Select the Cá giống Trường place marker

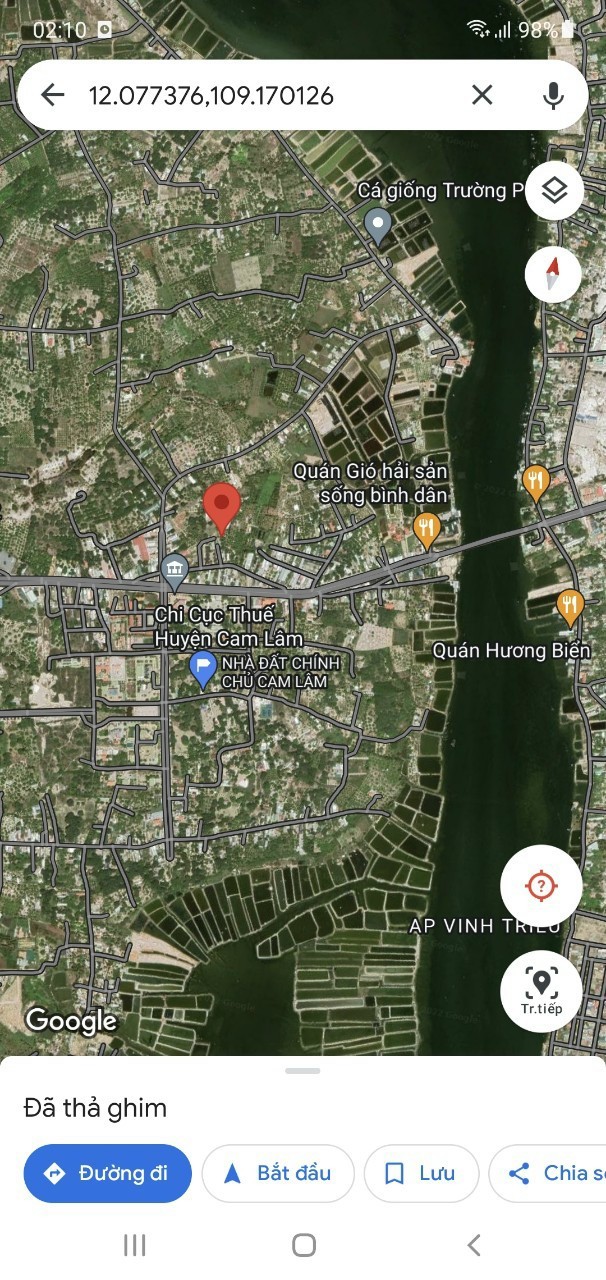tap(377, 226)
